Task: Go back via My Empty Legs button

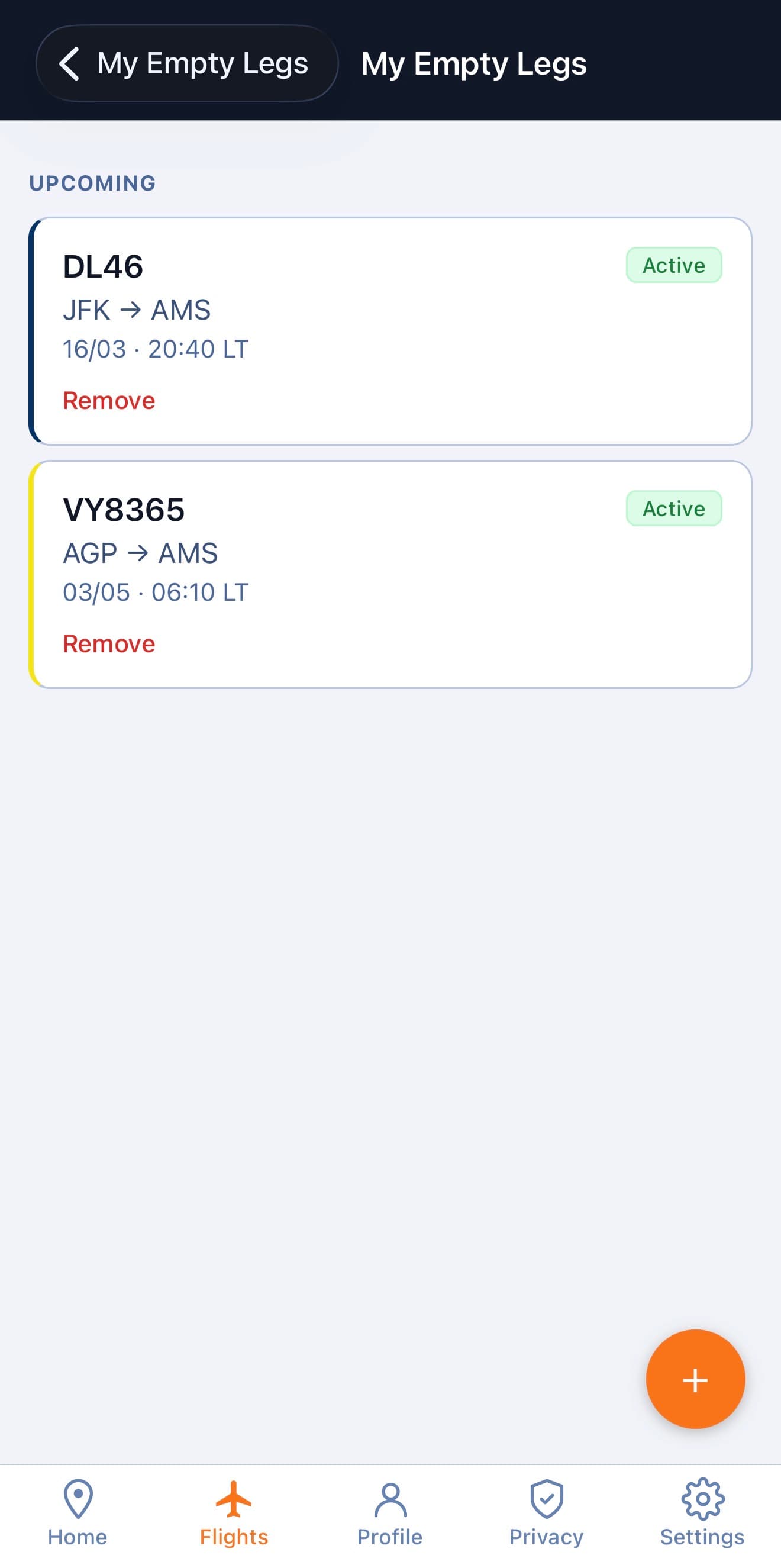Action: click(x=187, y=63)
